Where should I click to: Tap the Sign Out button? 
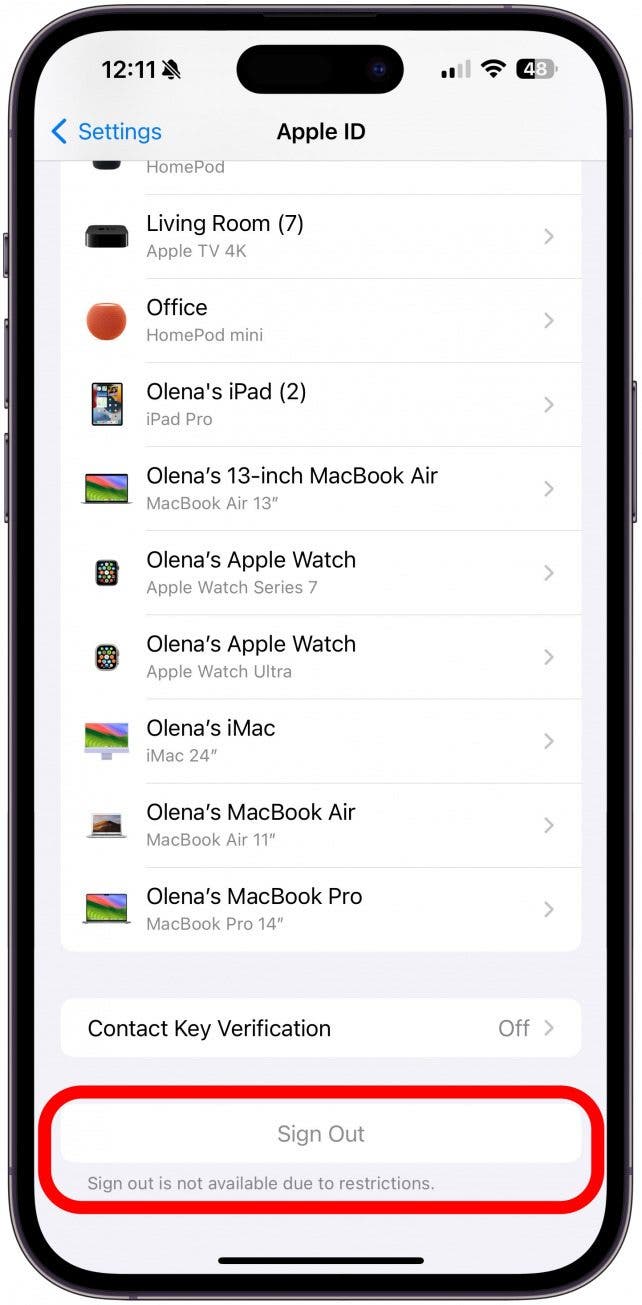pyautogui.click(x=320, y=1134)
